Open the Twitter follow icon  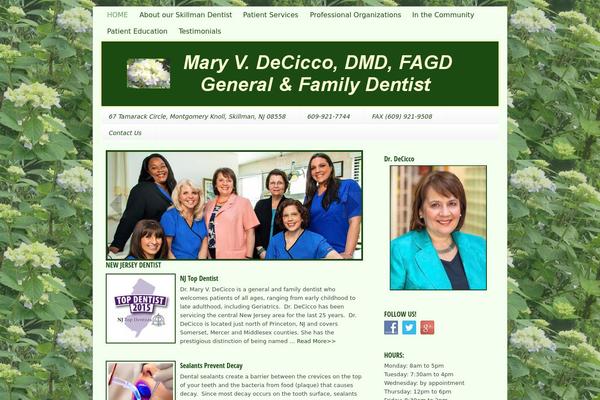pos(409,327)
